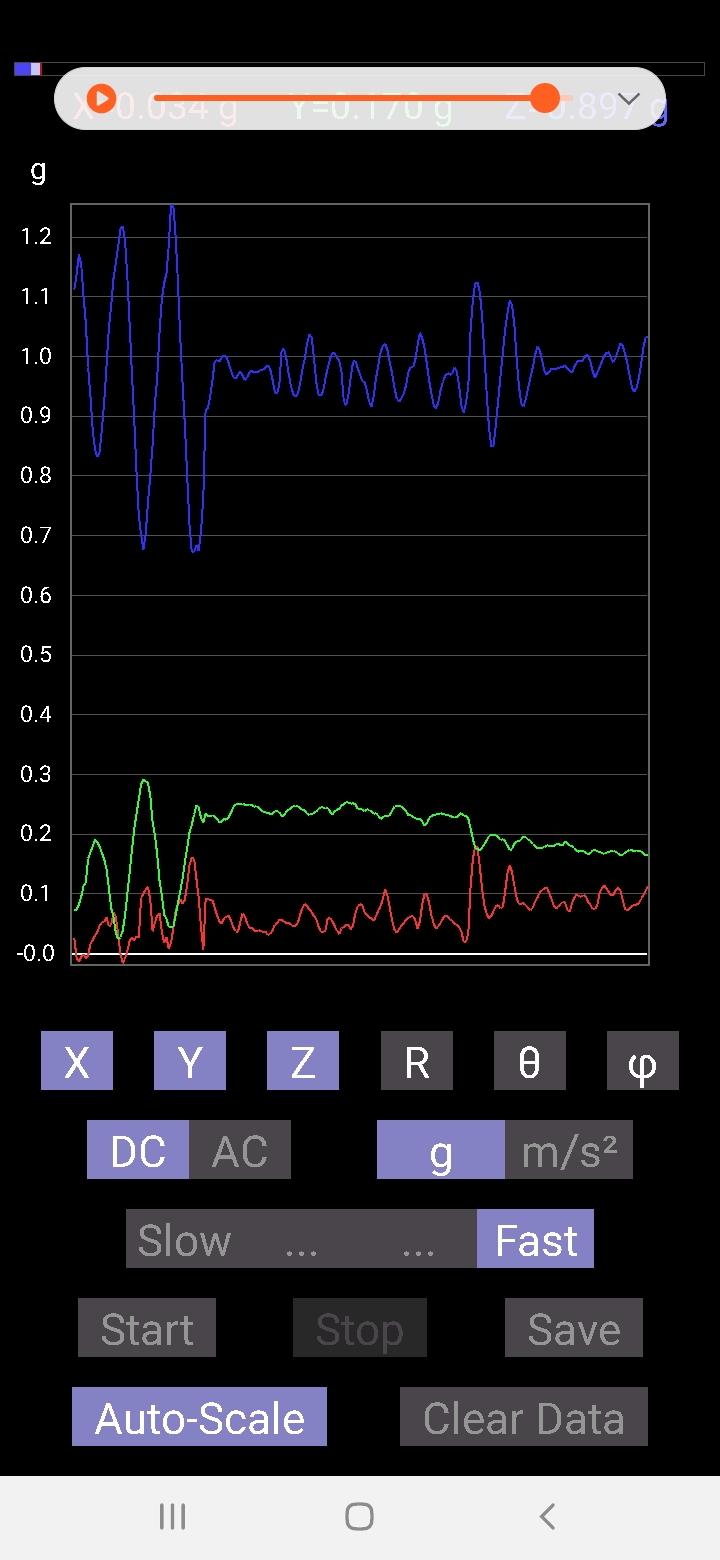Select g as the unit
The image size is (720, 1560).
(x=441, y=1150)
